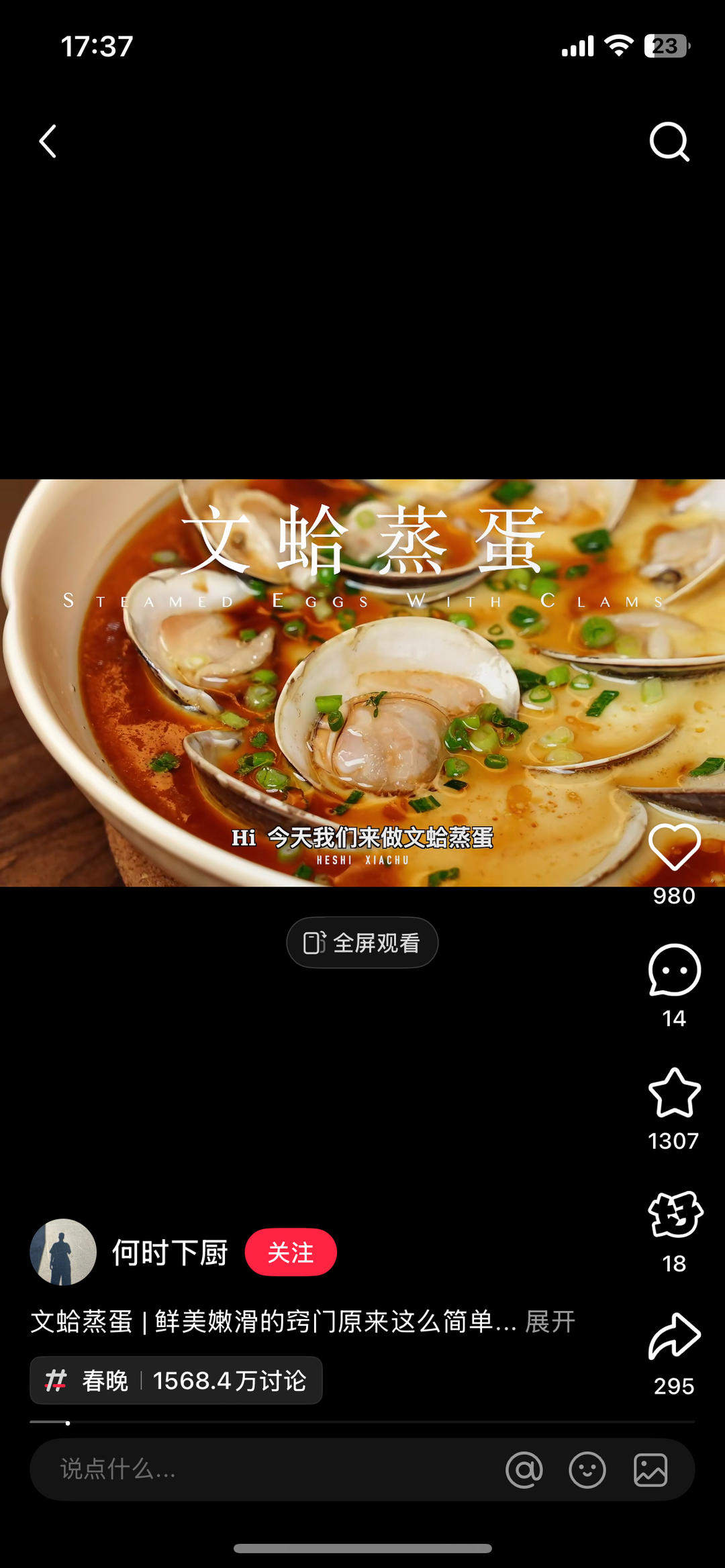Mention someone with the @ icon

click(524, 1470)
